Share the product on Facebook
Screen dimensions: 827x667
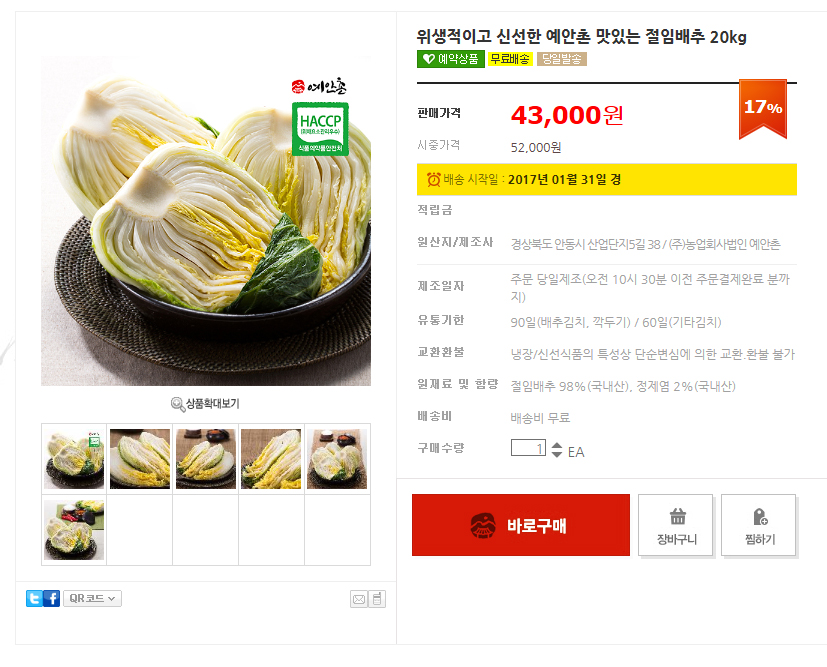pyautogui.click(x=51, y=599)
